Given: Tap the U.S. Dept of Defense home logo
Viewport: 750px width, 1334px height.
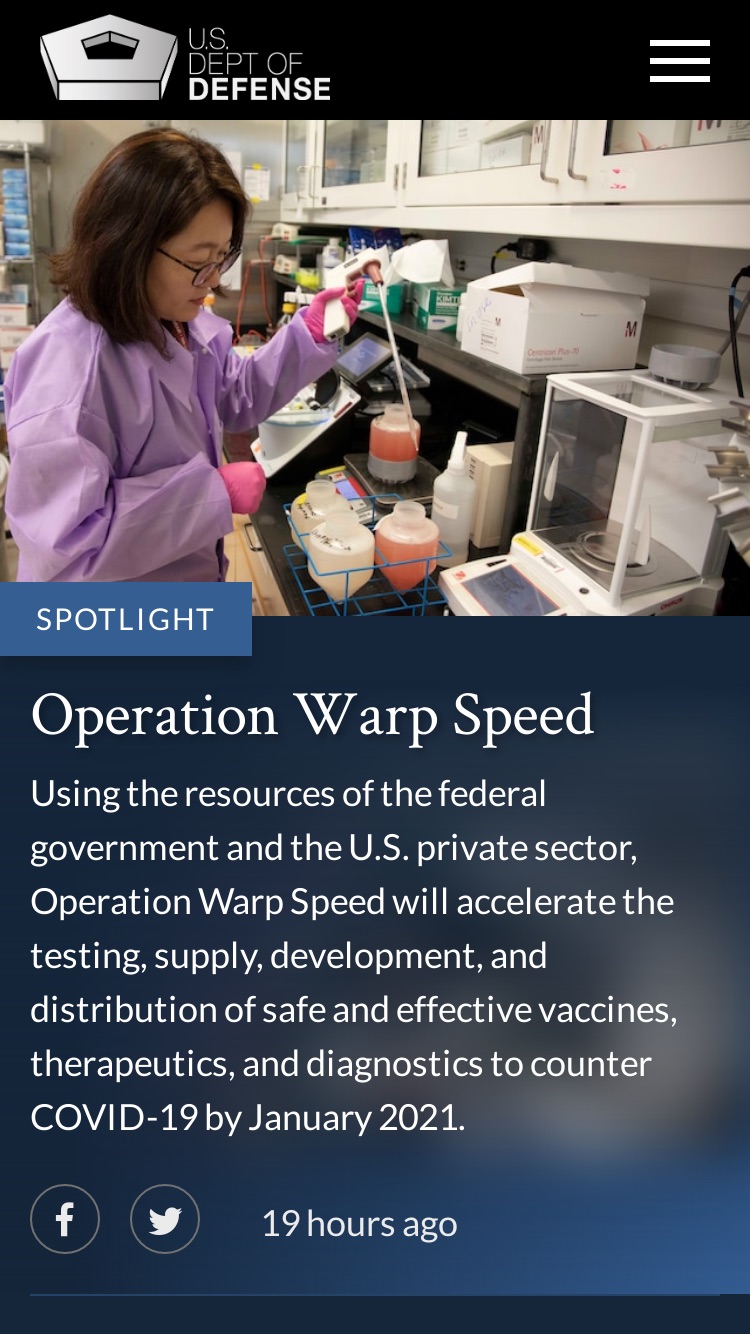Looking at the screenshot, I should click(185, 60).
